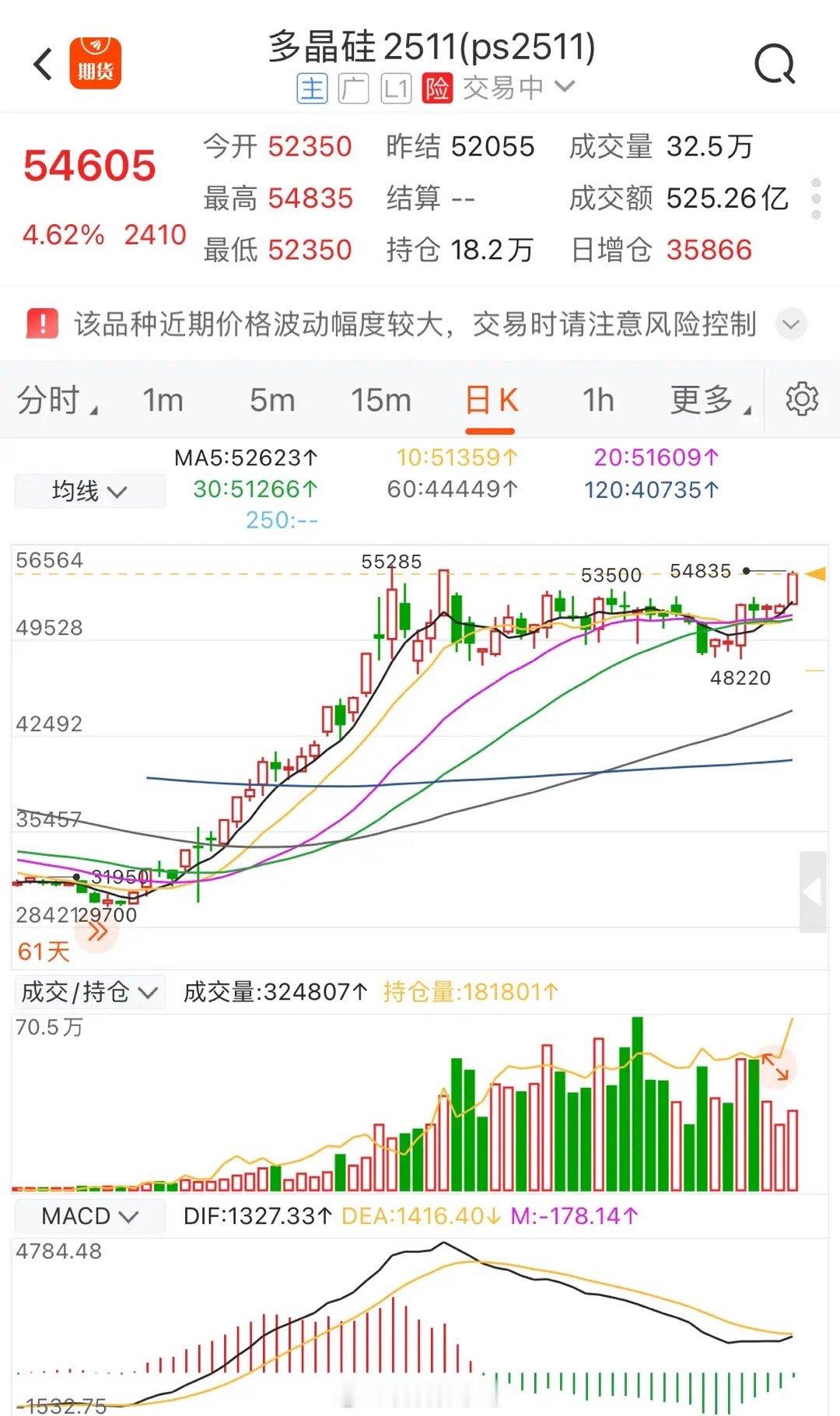
Task: Tap the double-arrow button above 61天
Action: [97, 931]
